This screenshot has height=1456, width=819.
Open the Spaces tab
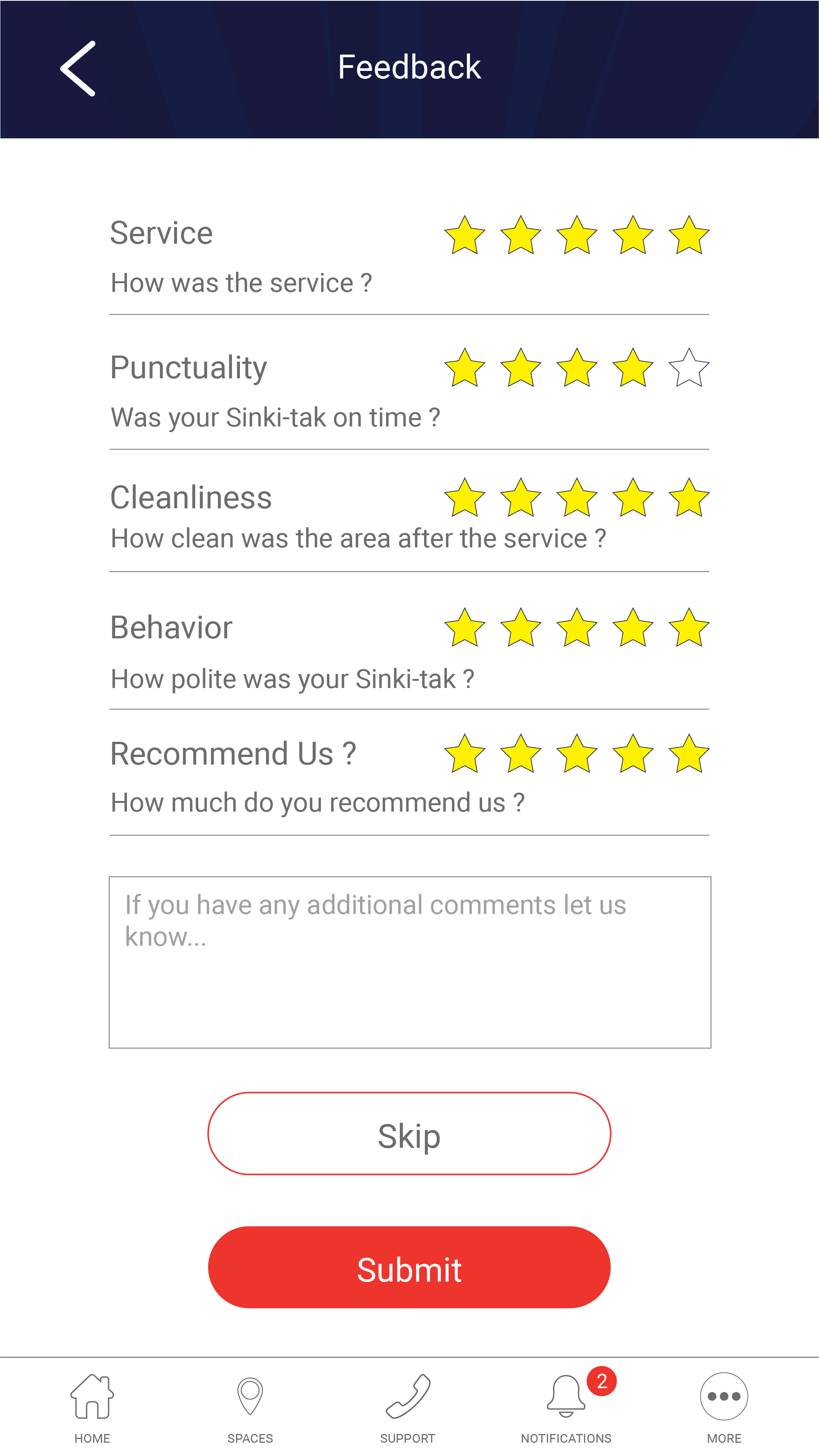(250, 1407)
